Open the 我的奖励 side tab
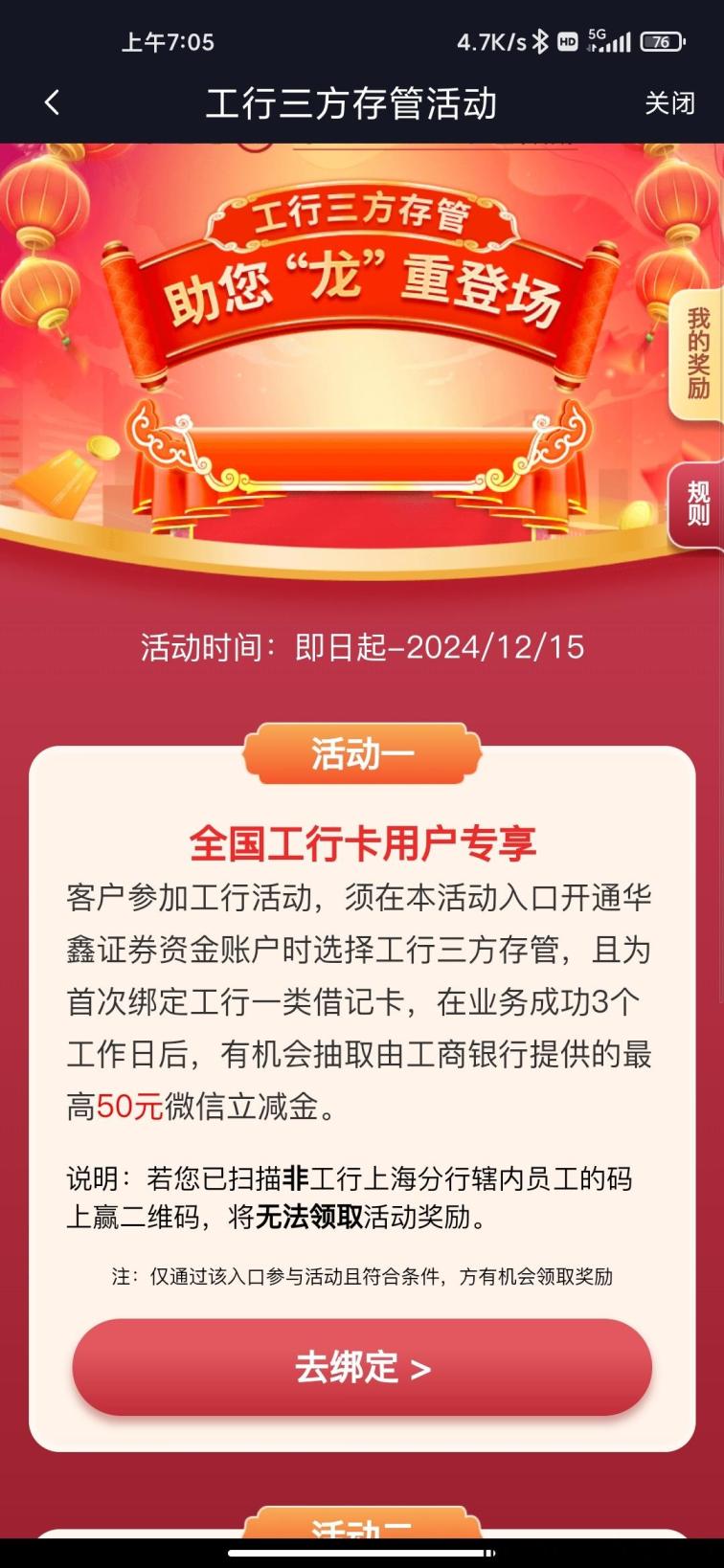 click(x=698, y=353)
